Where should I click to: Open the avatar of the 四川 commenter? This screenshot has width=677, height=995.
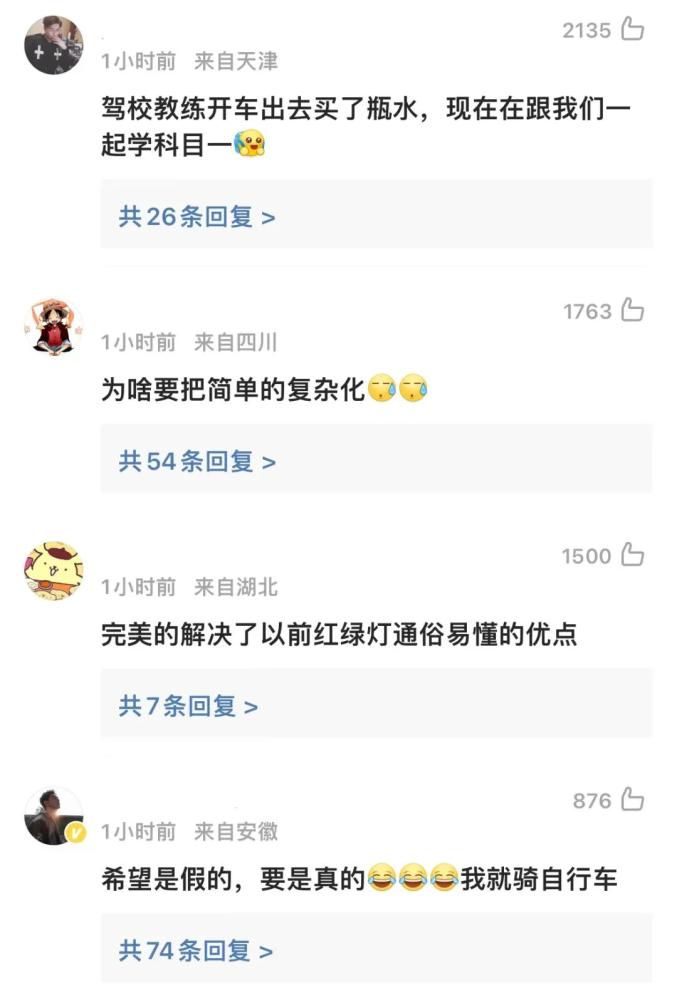[x=53, y=326]
